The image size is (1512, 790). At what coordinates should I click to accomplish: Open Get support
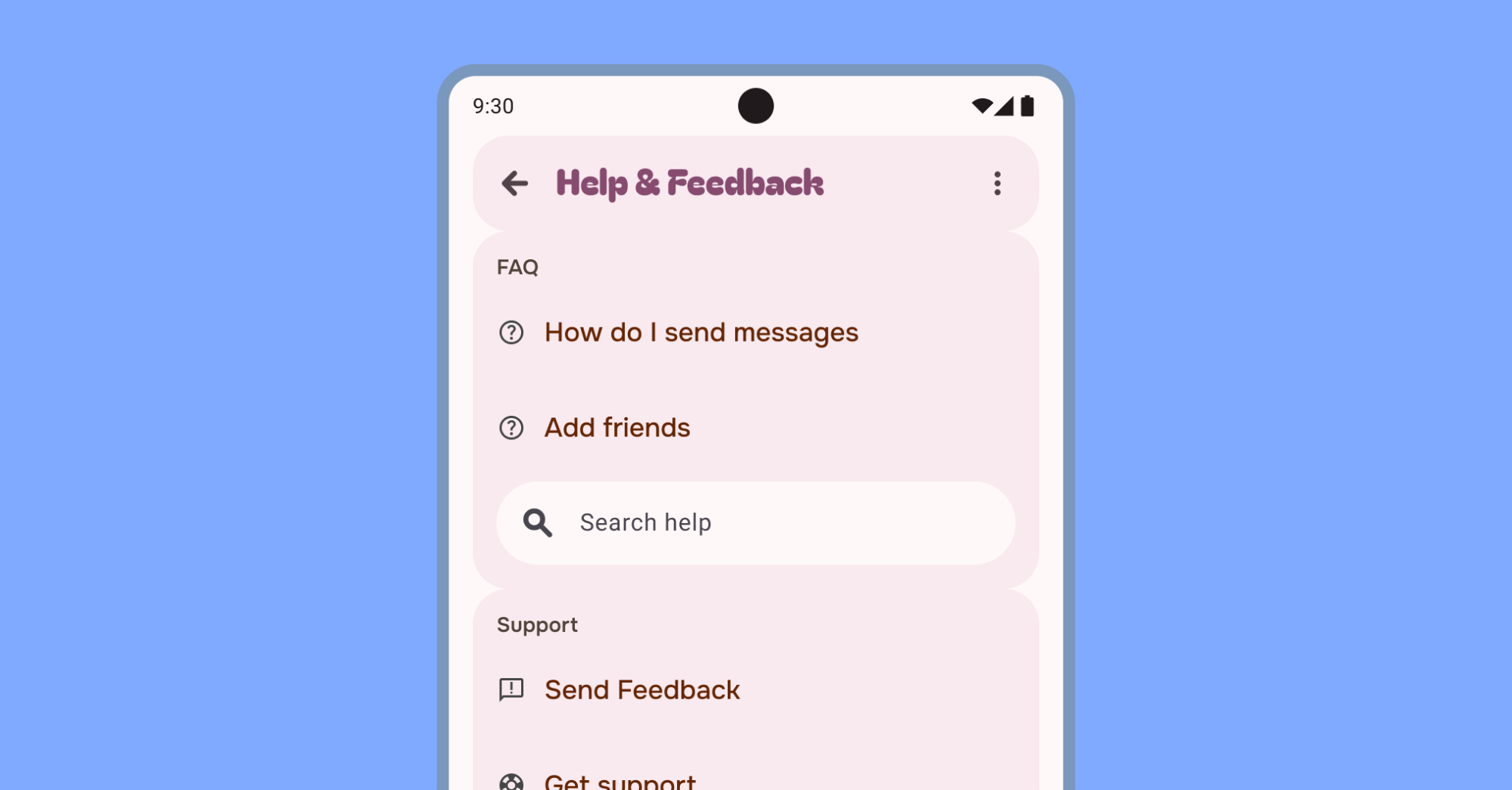(x=619, y=780)
